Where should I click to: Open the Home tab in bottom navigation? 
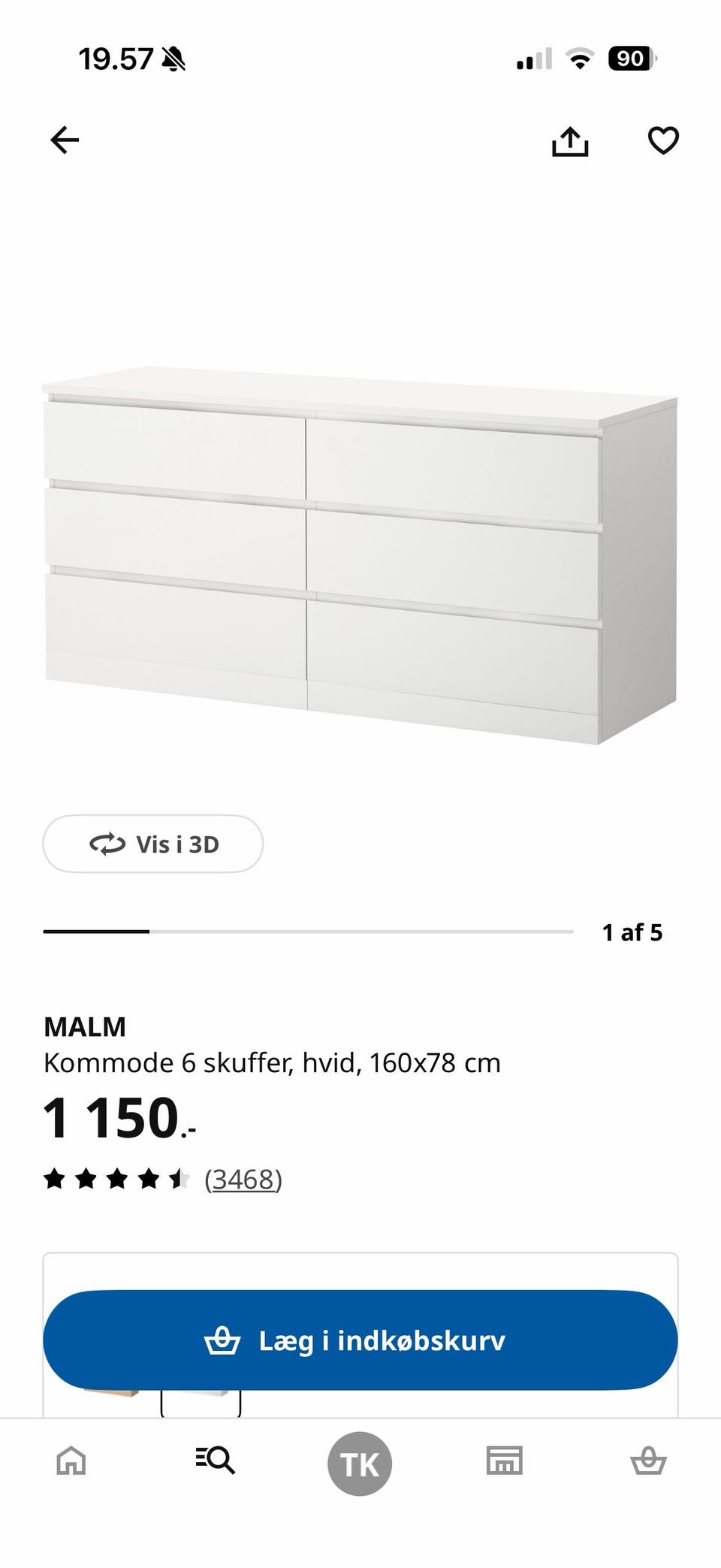click(x=72, y=1461)
